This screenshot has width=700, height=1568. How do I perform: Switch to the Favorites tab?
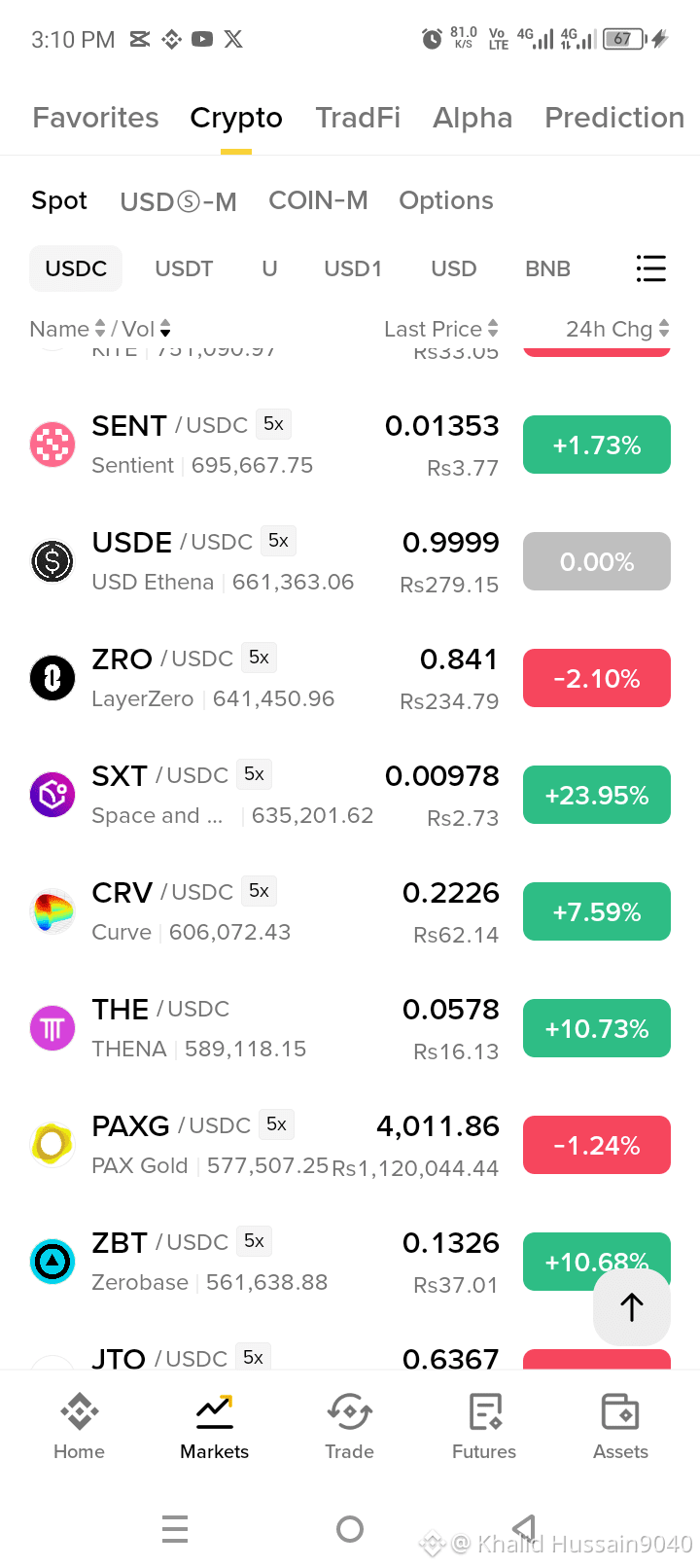pyautogui.click(x=95, y=118)
